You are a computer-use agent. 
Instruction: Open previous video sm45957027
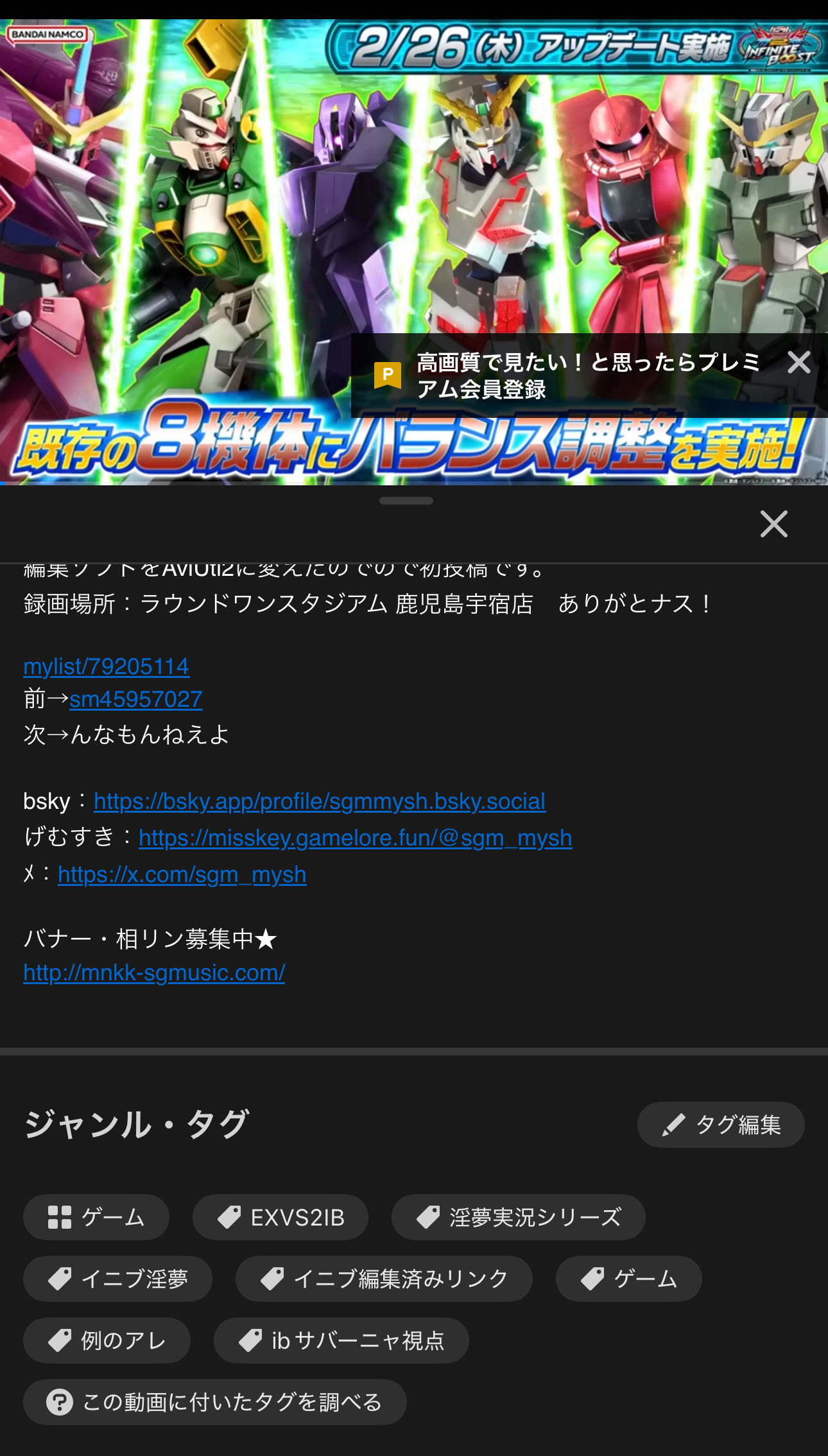[x=136, y=699]
